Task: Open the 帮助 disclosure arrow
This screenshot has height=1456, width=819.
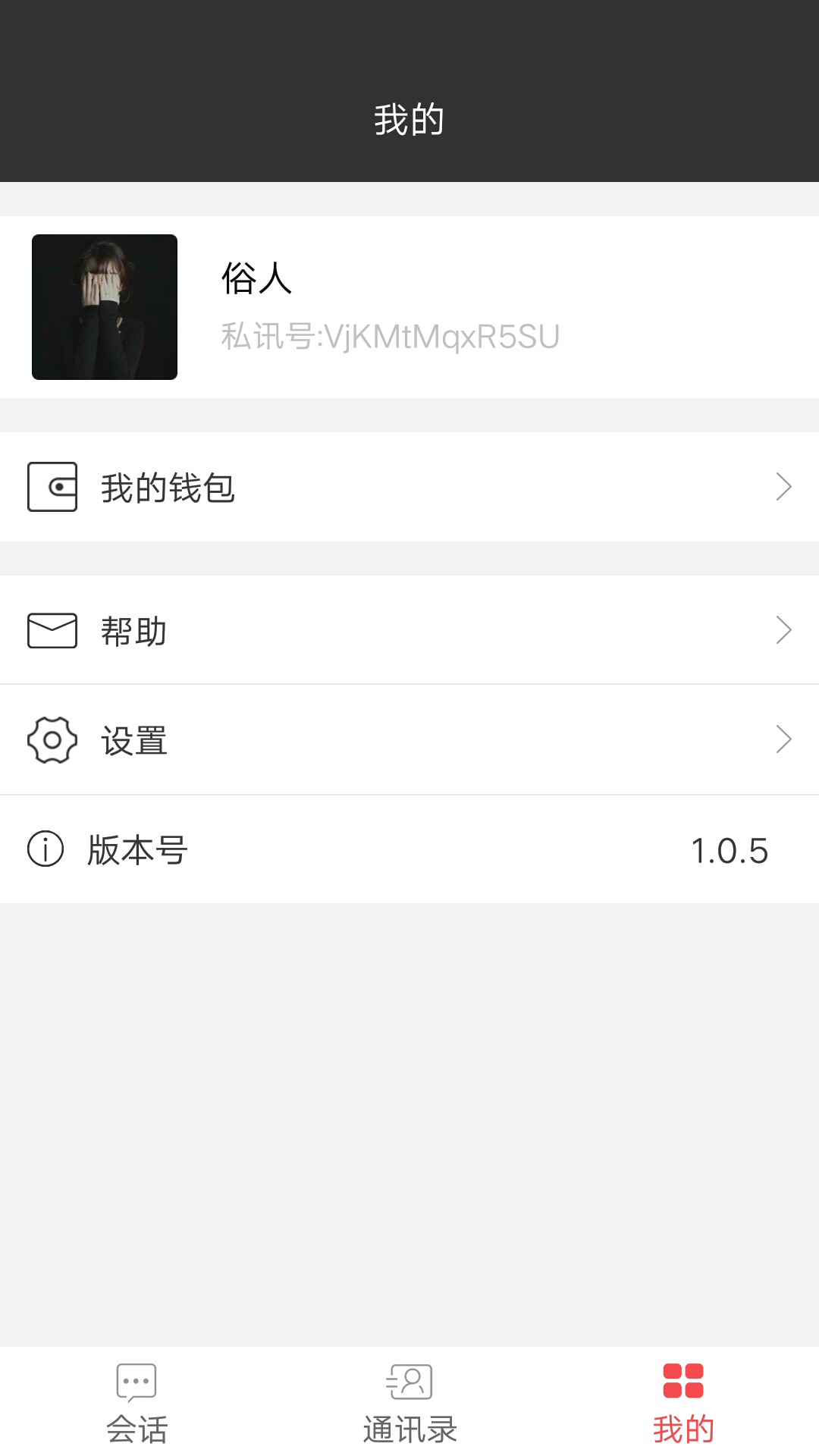Action: [x=784, y=629]
